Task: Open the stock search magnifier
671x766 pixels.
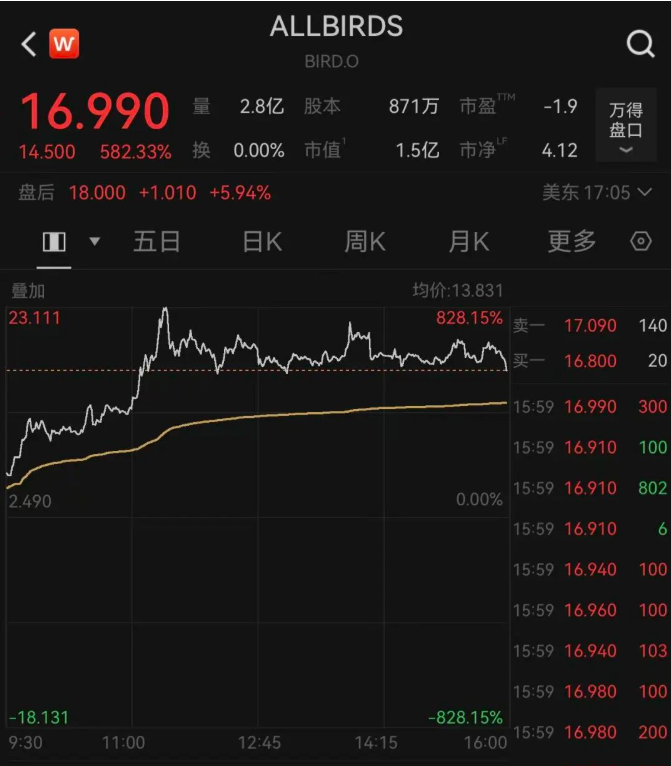Action: click(640, 43)
